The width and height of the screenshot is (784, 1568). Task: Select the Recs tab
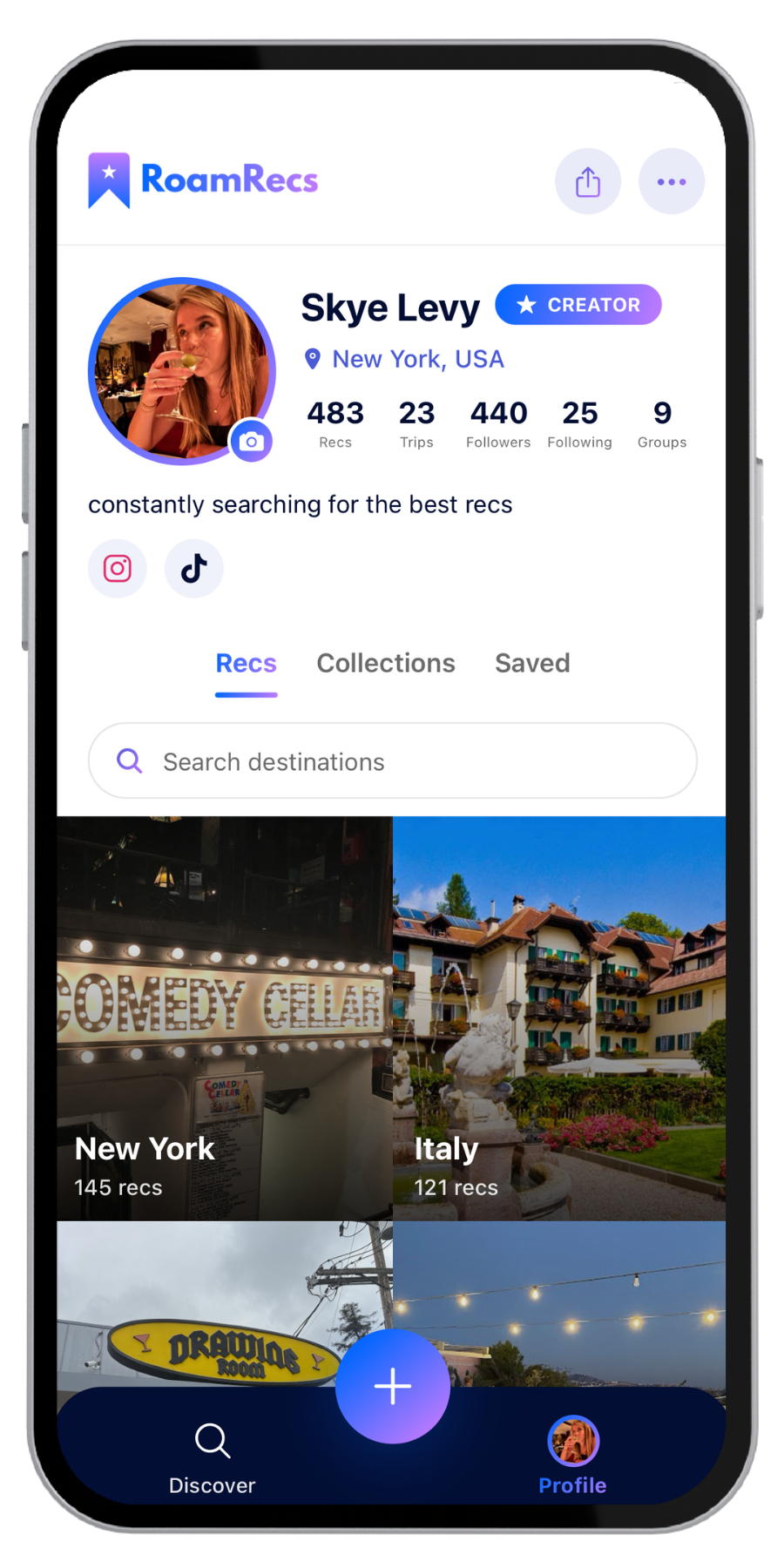tap(246, 664)
